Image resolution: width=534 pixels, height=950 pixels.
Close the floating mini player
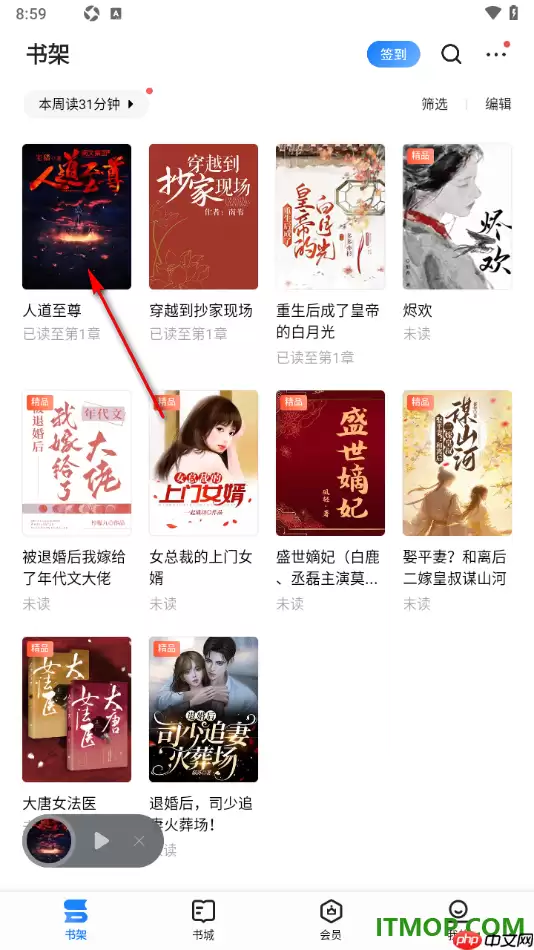[139, 841]
